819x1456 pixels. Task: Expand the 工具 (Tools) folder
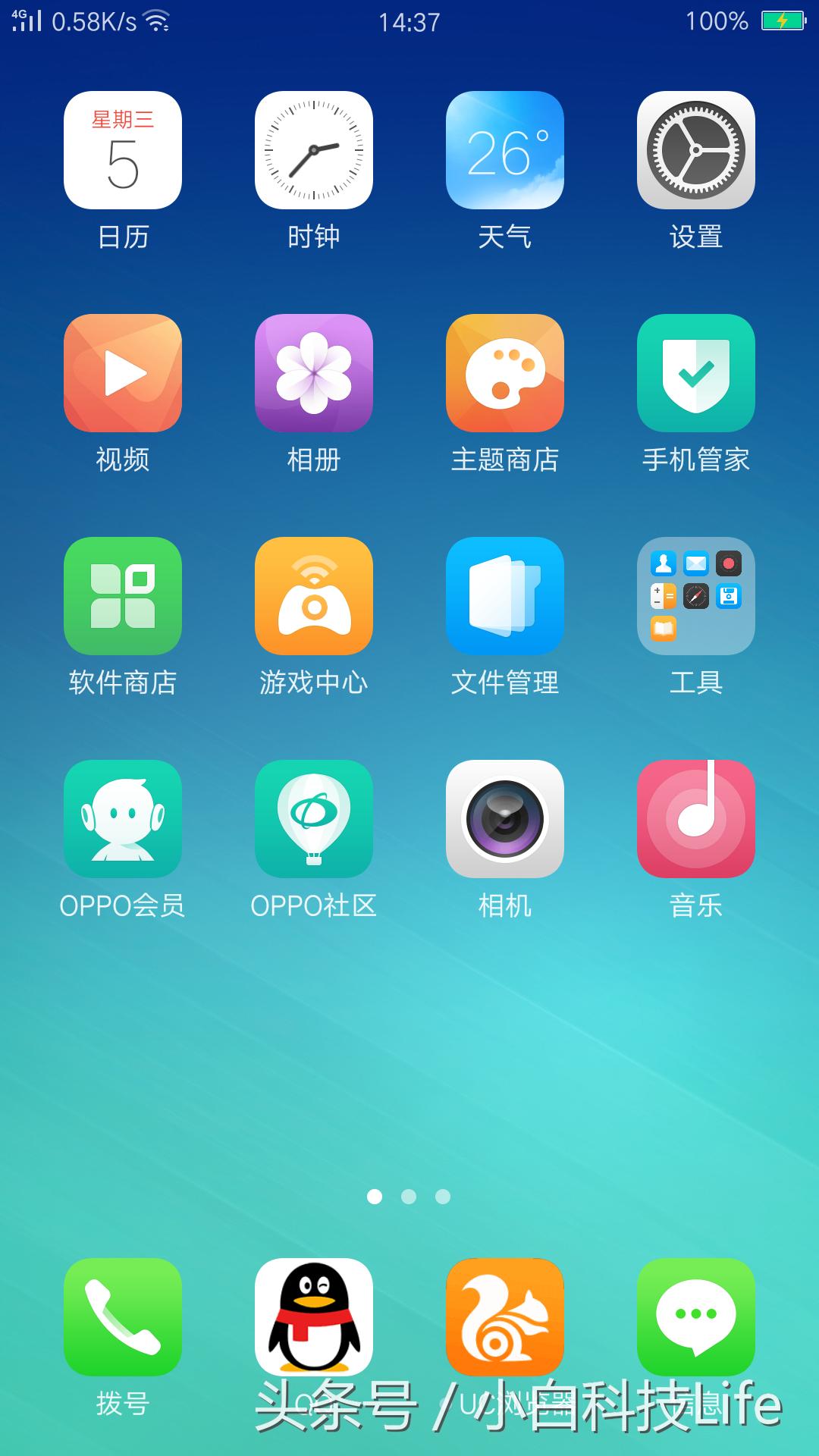pos(695,595)
